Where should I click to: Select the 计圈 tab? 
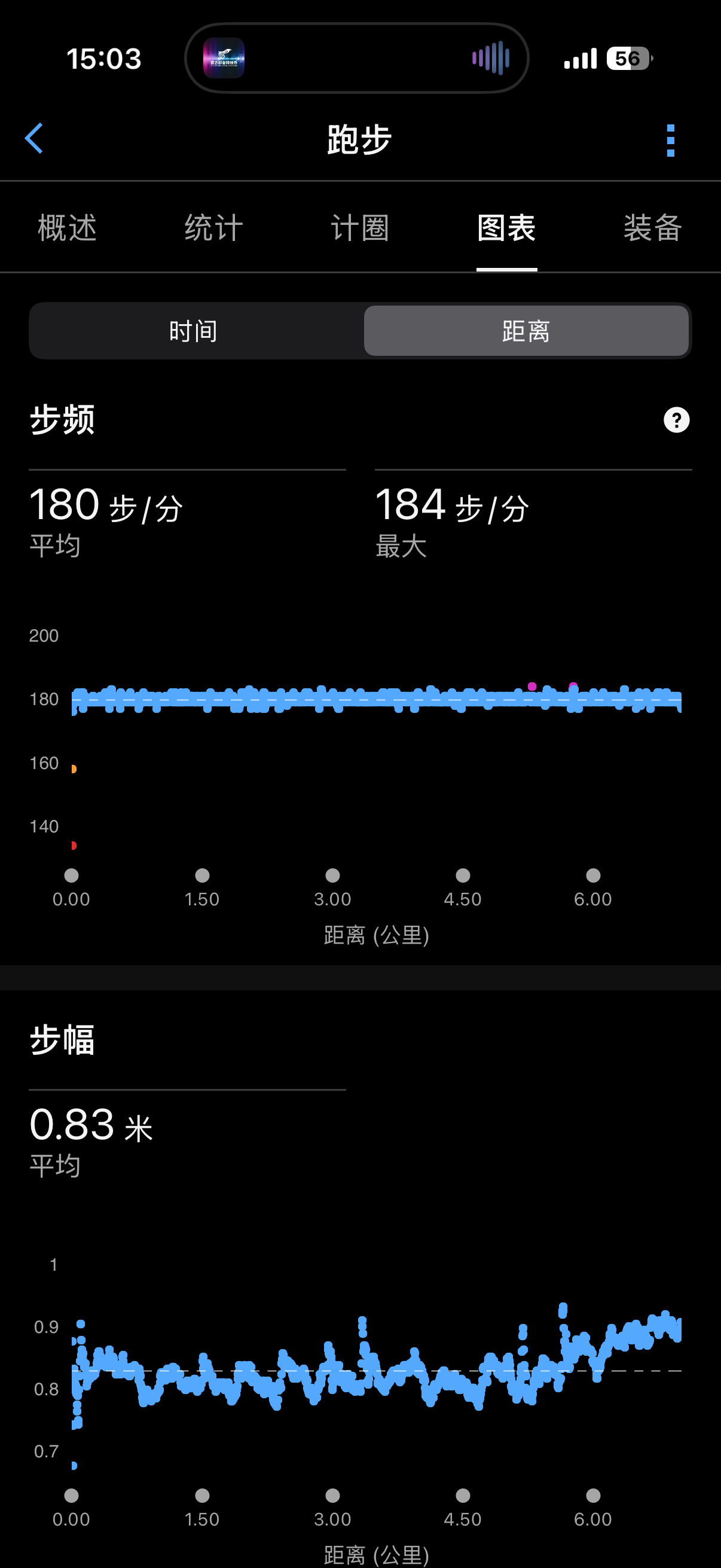click(359, 228)
